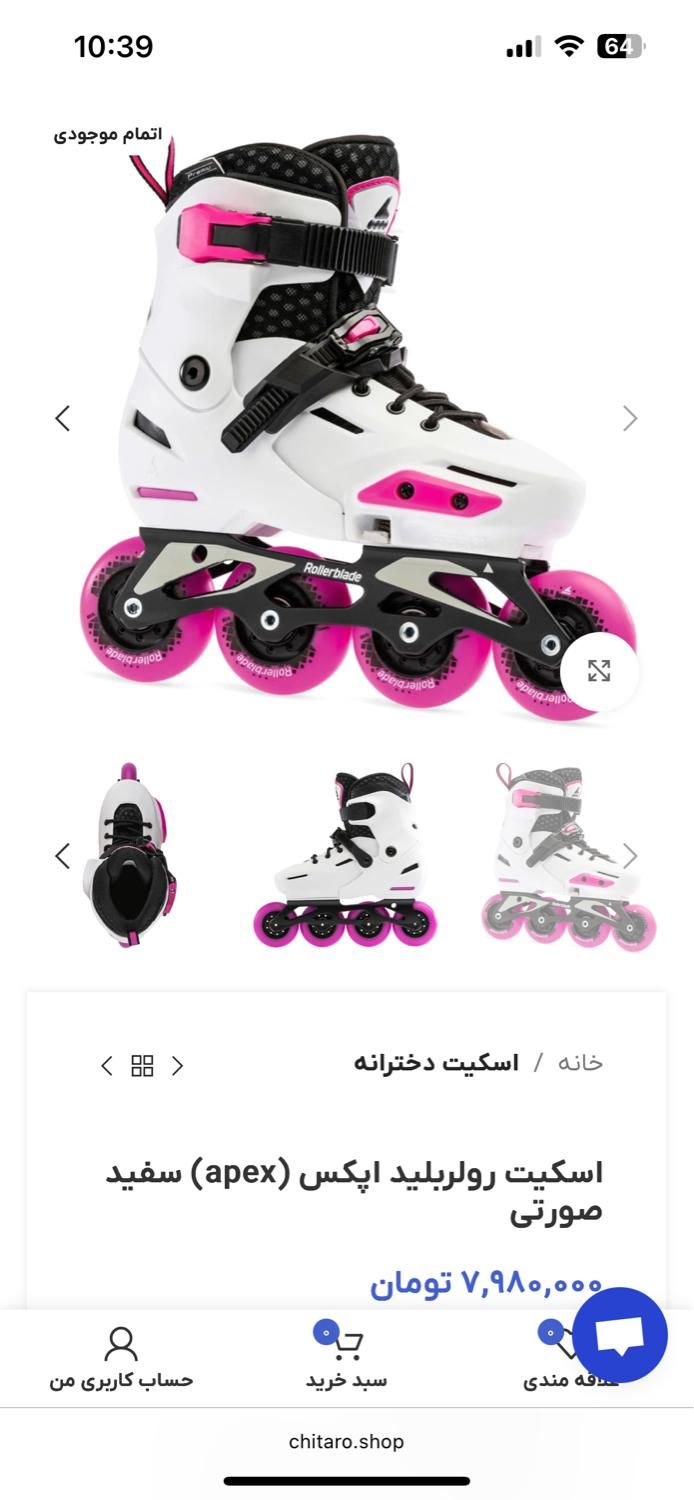Open the اسکیت دخترانه category link
Image resolution: width=694 pixels, height=1500 pixels.
[436, 1063]
